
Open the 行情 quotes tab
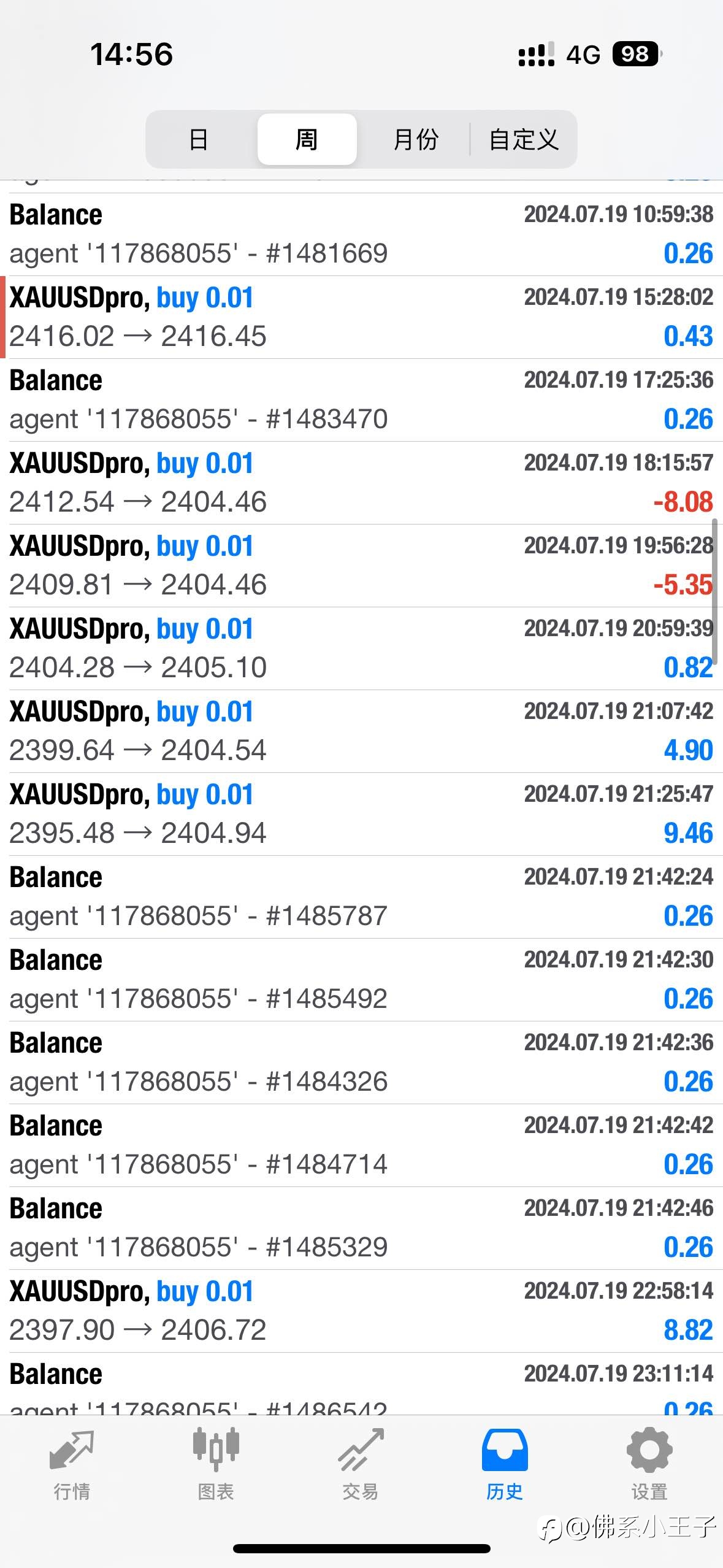pyautogui.click(x=72, y=1464)
